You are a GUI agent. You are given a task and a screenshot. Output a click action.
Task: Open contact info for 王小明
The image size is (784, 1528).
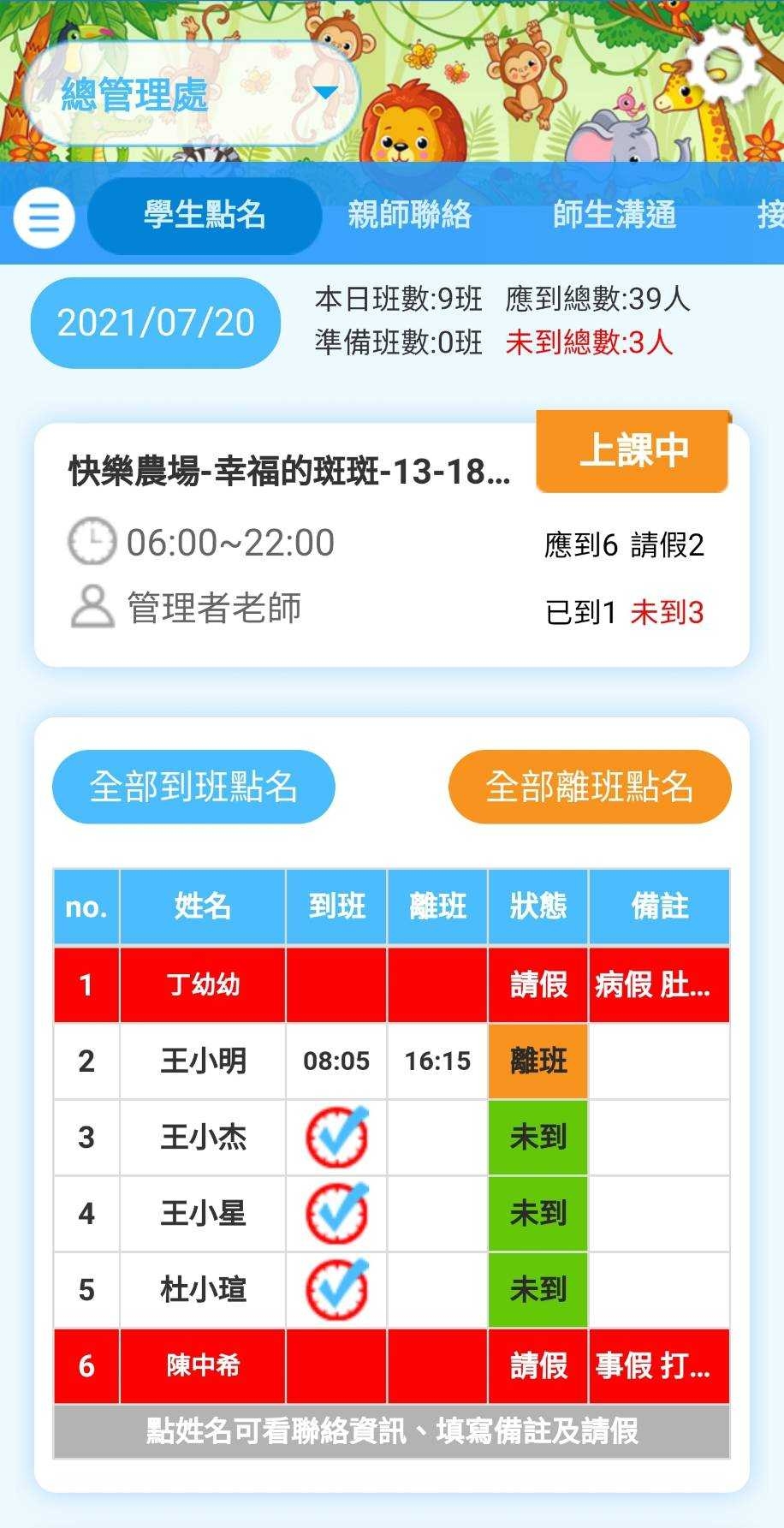[x=203, y=1061]
